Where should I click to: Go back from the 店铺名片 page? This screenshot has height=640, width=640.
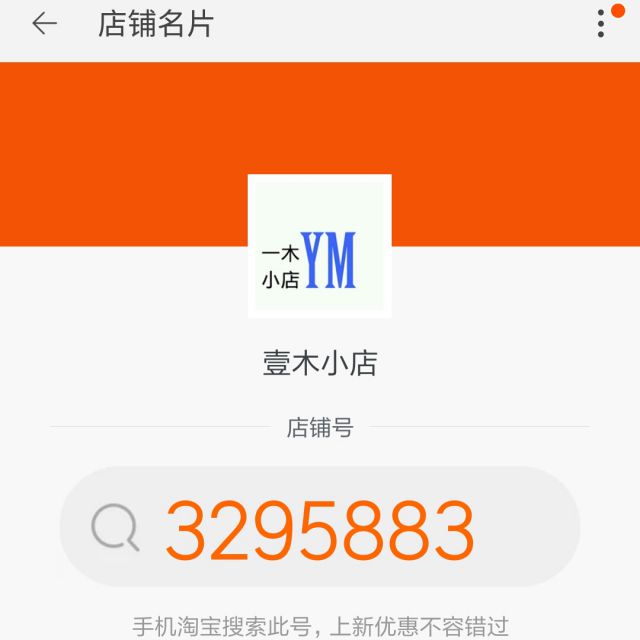click(44, 24)
